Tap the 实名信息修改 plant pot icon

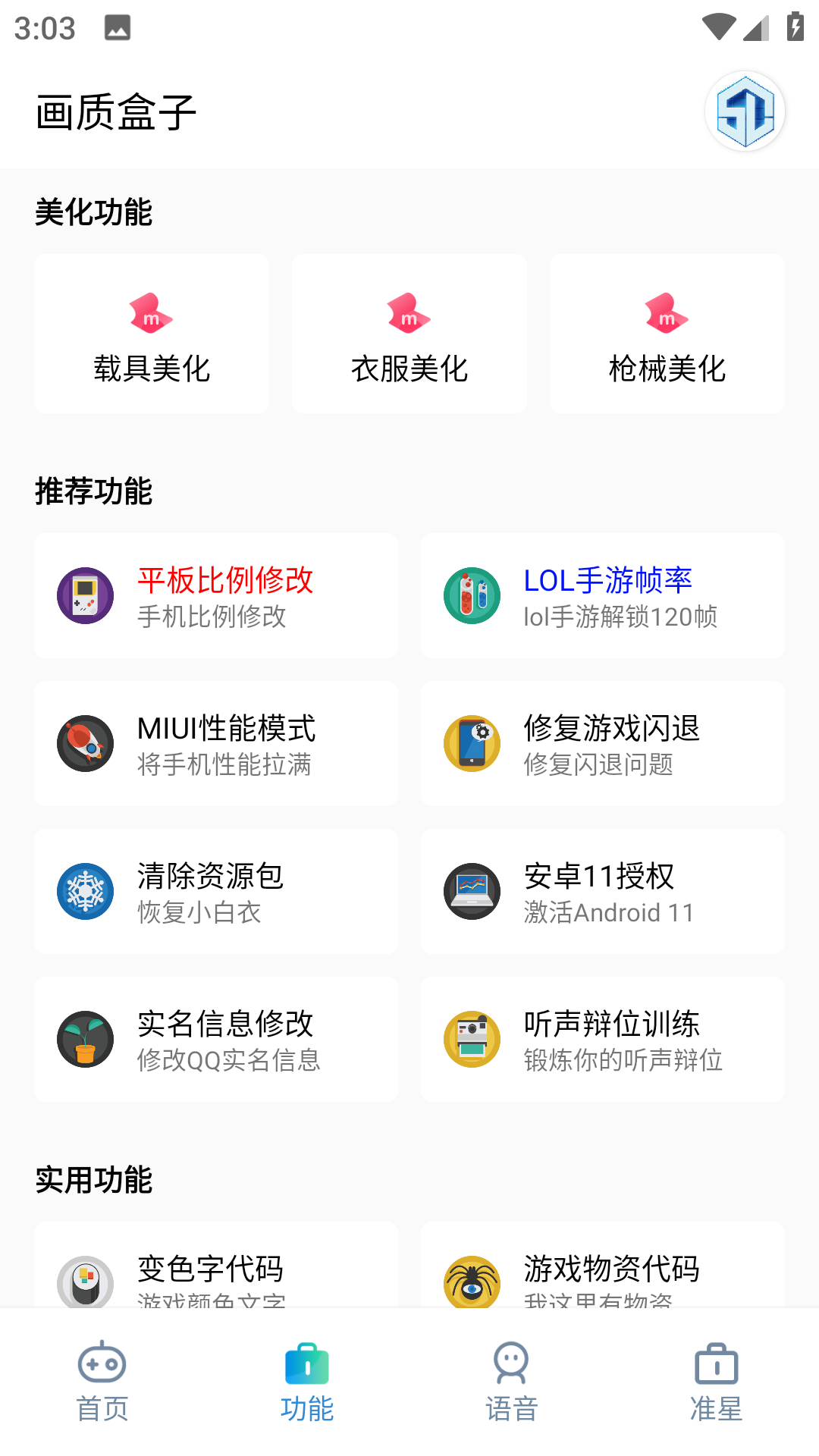tap(85, 1039)
